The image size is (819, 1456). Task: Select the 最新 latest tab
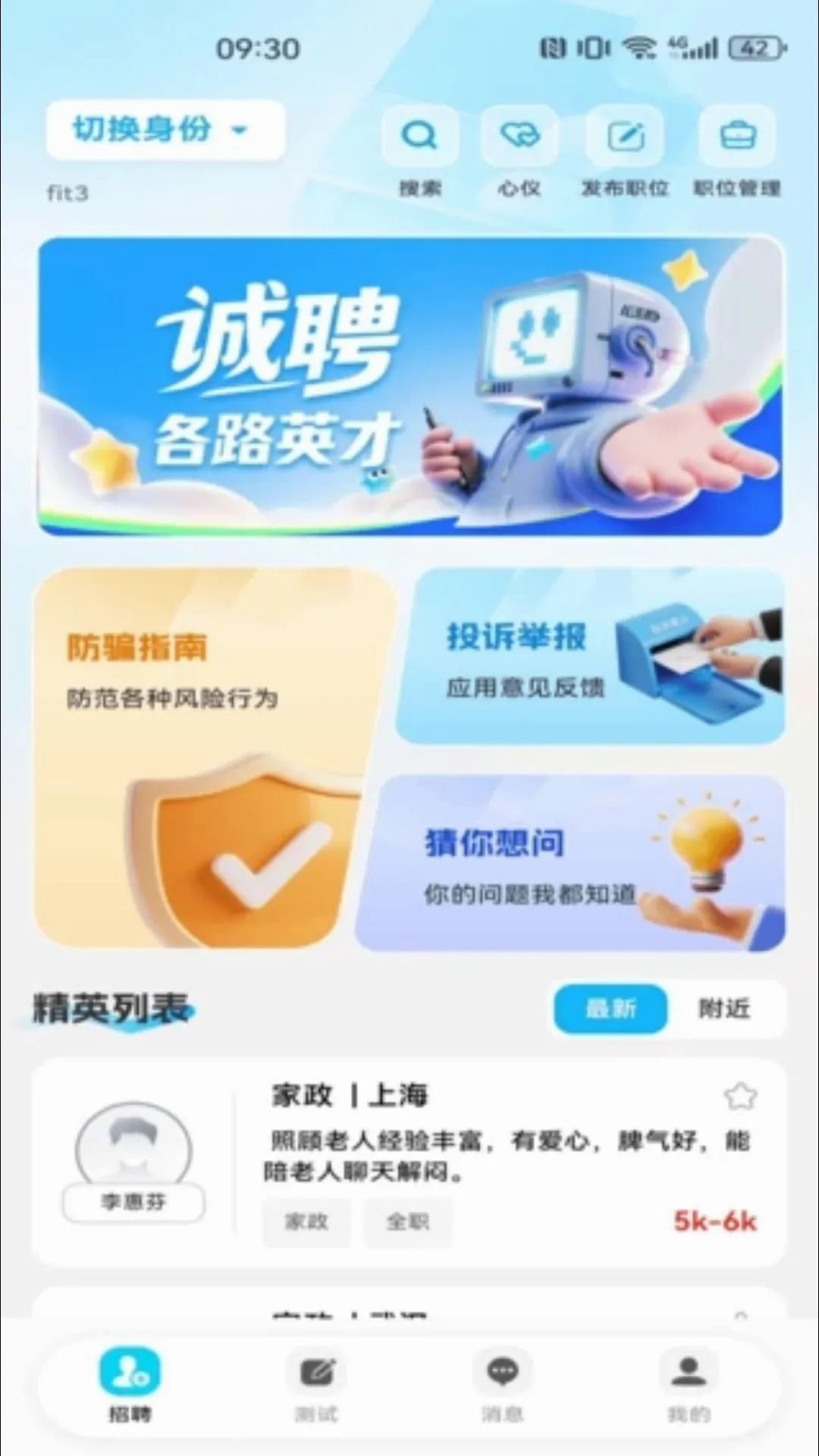tap(610, 1009)
